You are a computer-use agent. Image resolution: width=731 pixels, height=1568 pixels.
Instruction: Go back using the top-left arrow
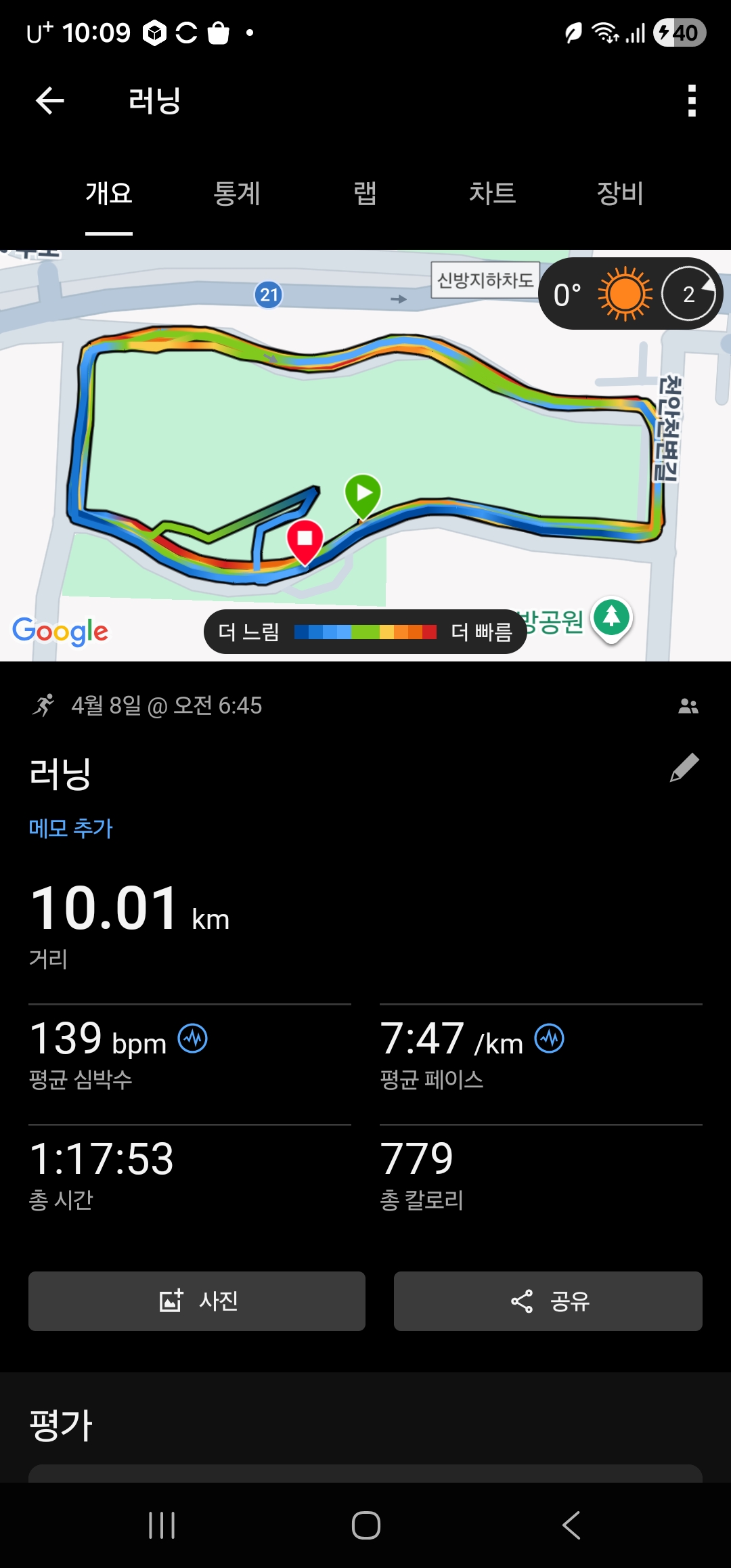tap(49, 101)
